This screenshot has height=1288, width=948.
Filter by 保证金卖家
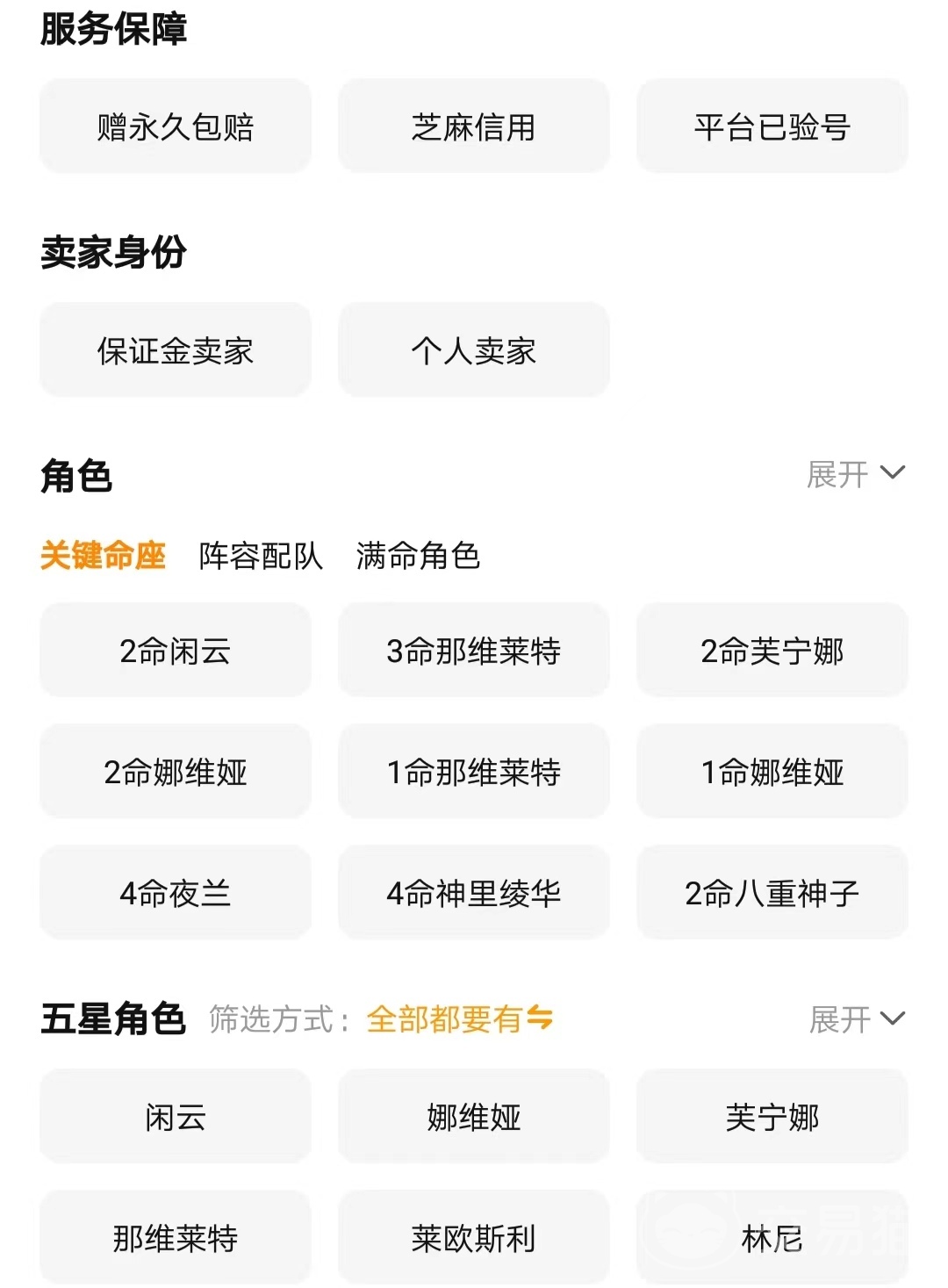point(176,350)
